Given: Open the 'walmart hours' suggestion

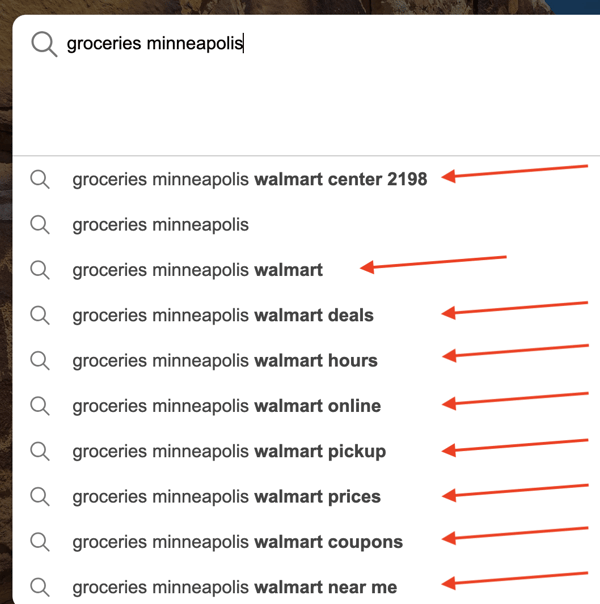Looking at the screenshot, I should (x=224, y=361).
